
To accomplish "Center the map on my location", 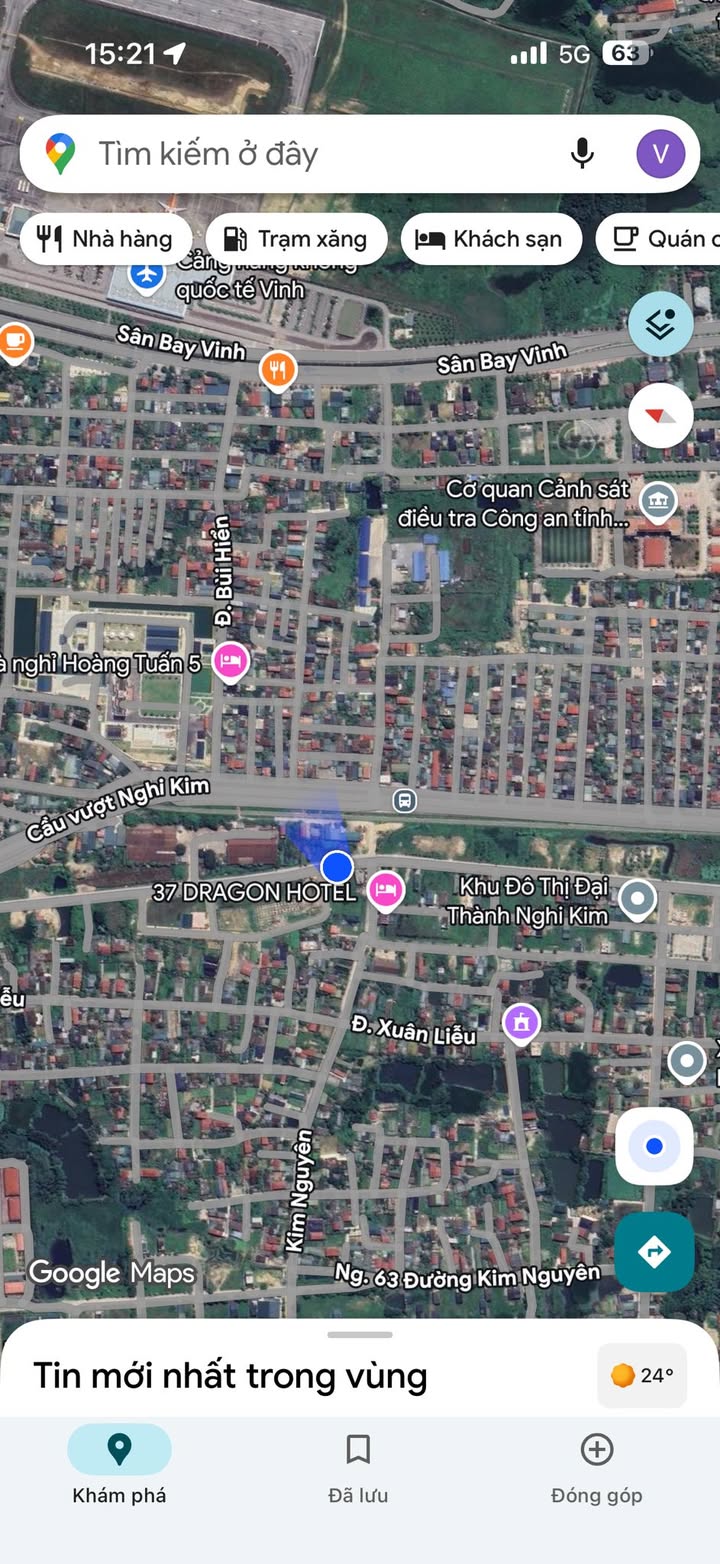I will coord(654,1146).
